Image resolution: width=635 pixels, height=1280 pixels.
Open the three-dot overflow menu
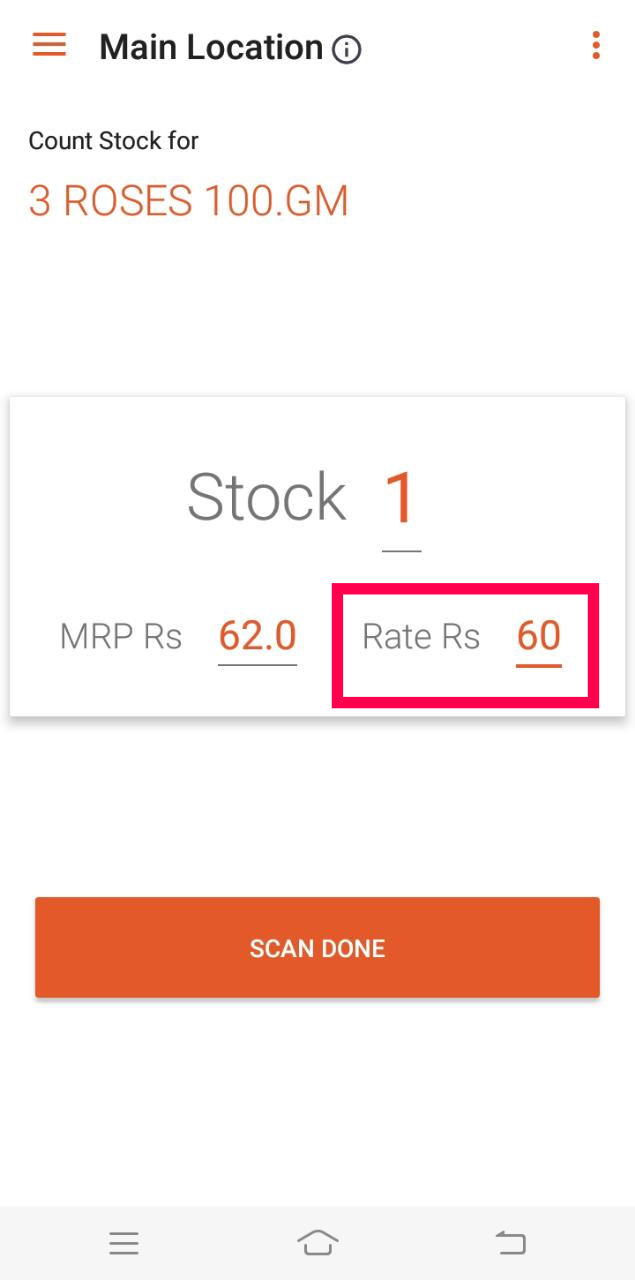(x=596, y=46)
